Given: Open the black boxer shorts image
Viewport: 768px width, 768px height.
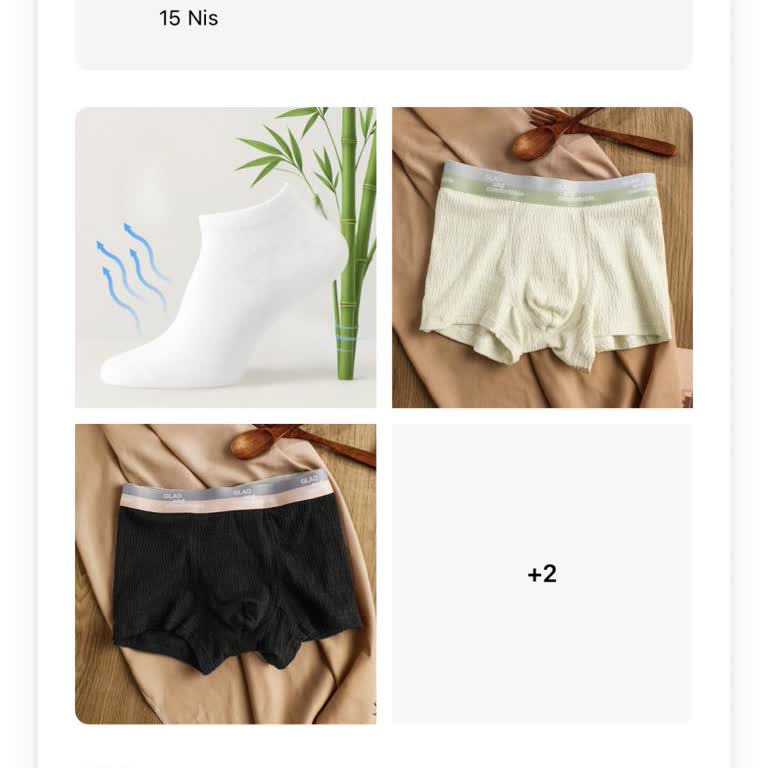Looking at the screenshot, I should (x=225, y=573).
